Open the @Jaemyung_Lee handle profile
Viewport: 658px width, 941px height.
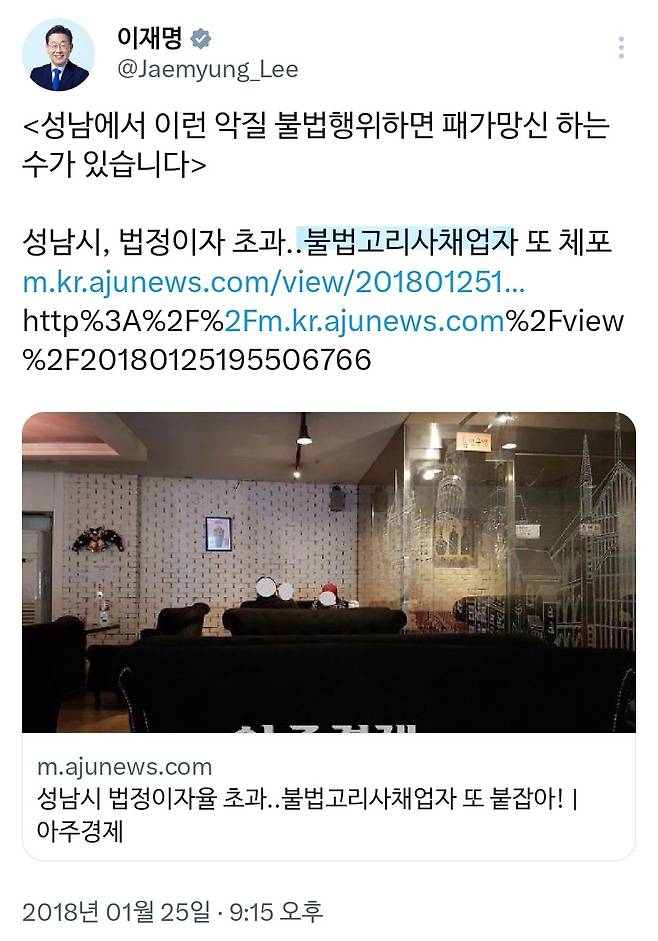207,70
